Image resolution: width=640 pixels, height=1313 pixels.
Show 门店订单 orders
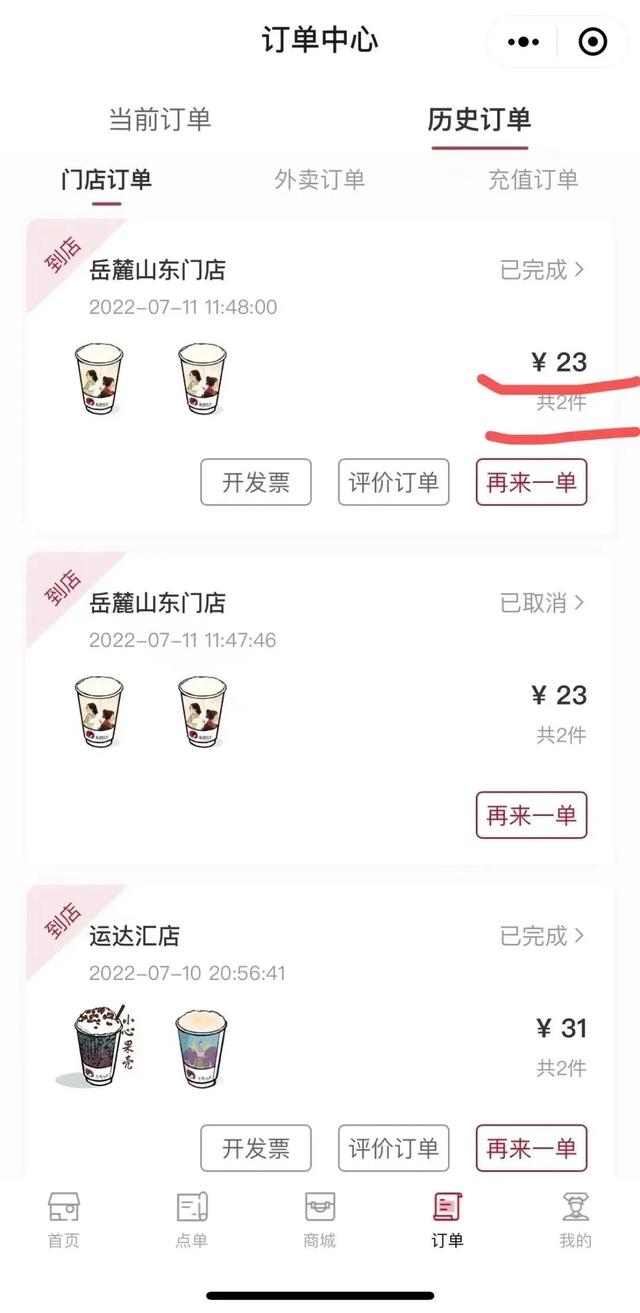106,180
